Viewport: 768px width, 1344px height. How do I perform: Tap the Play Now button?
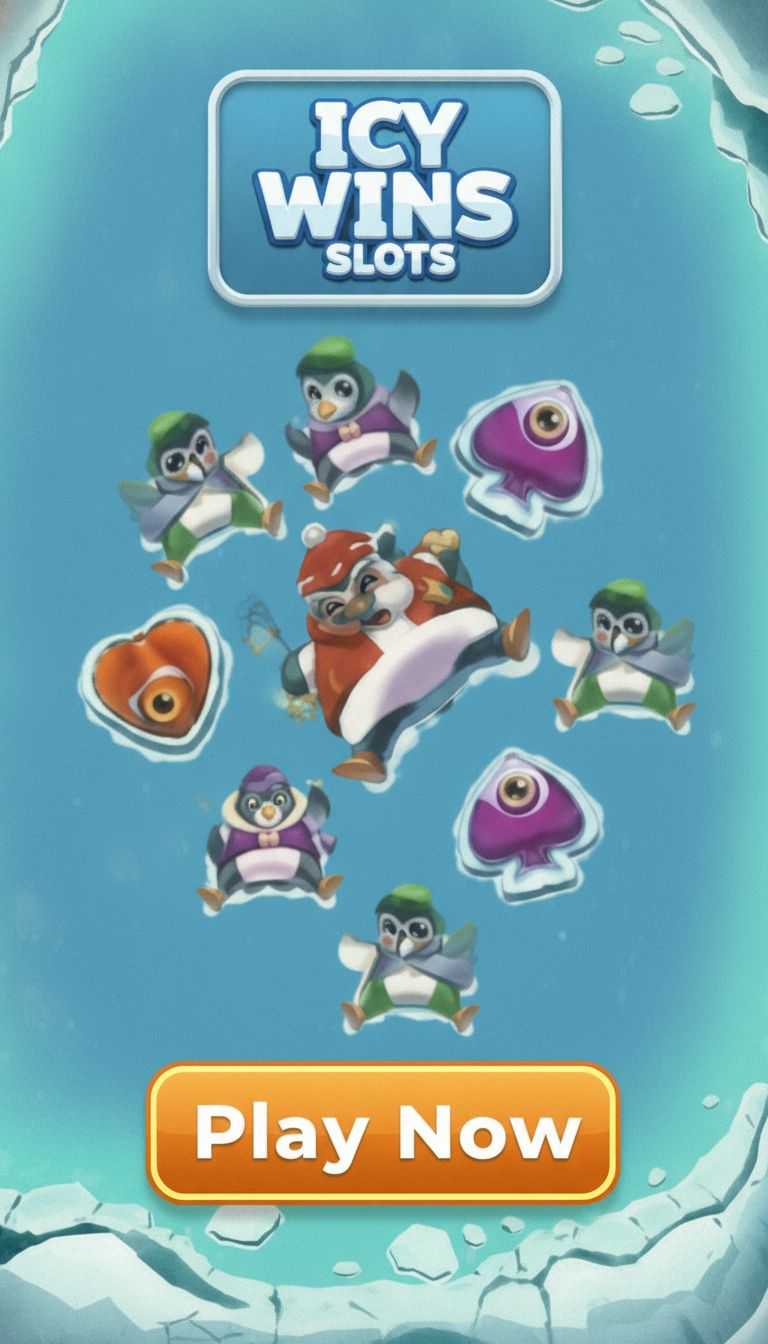[384, 1132]
